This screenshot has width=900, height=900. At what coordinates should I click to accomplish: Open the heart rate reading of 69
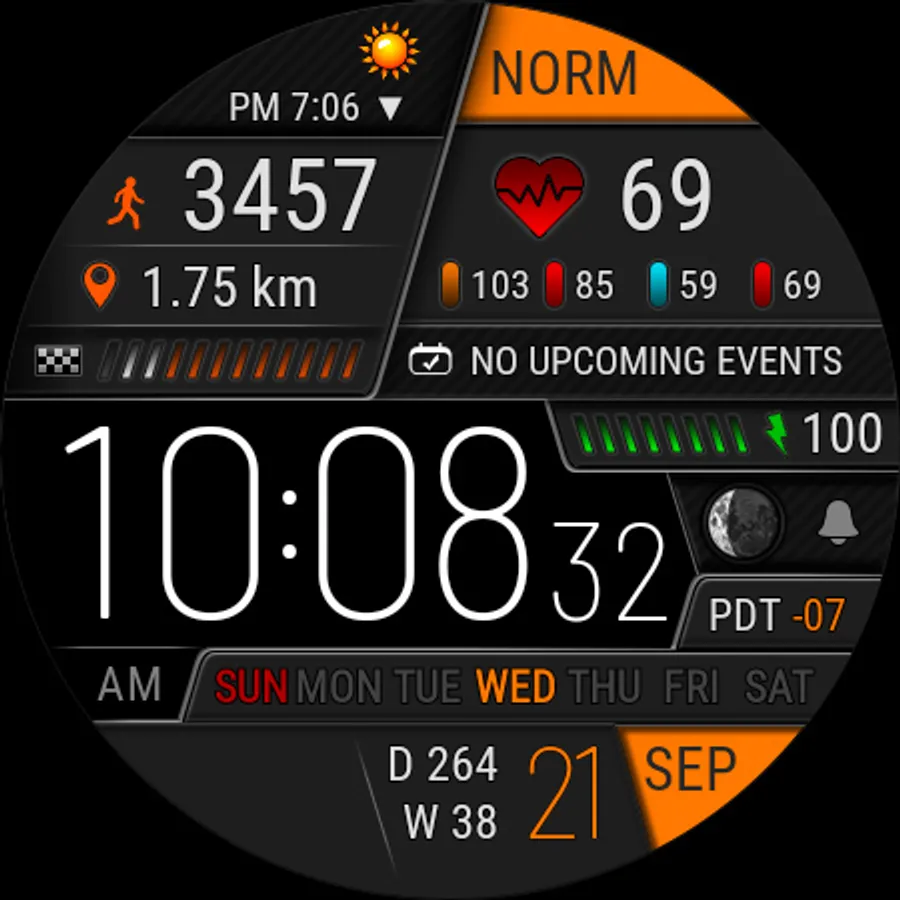[x=603, y=197]
